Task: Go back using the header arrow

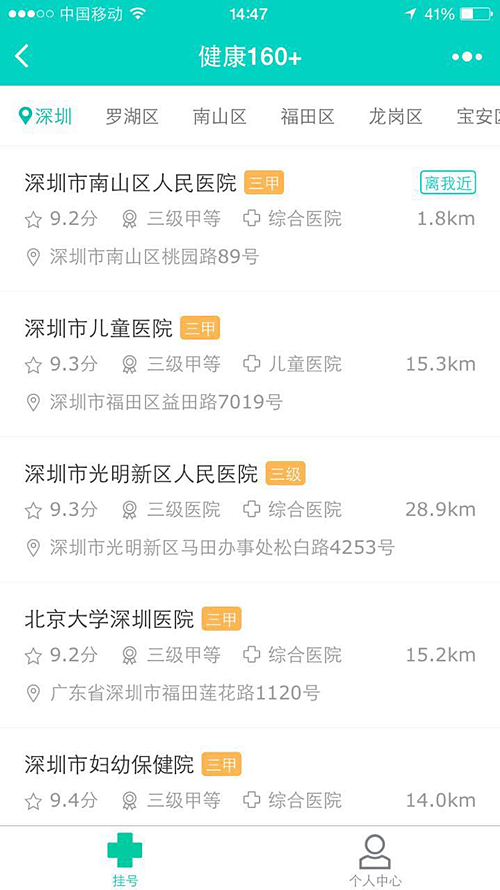Action: coord(22,57)
